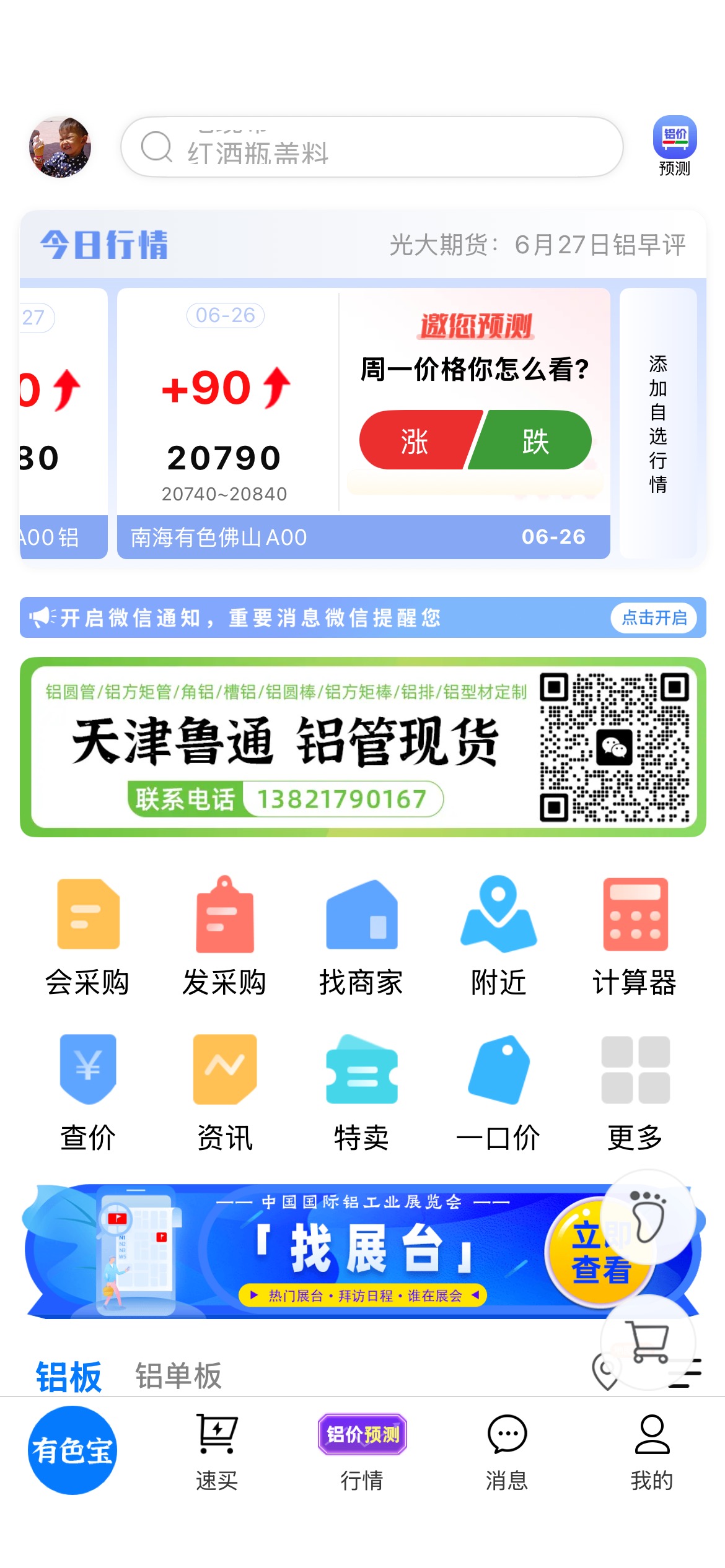Viewport: 725px width, 1568px height.
Task: Open the 会采购 shortcut
Action: point(87,936)
